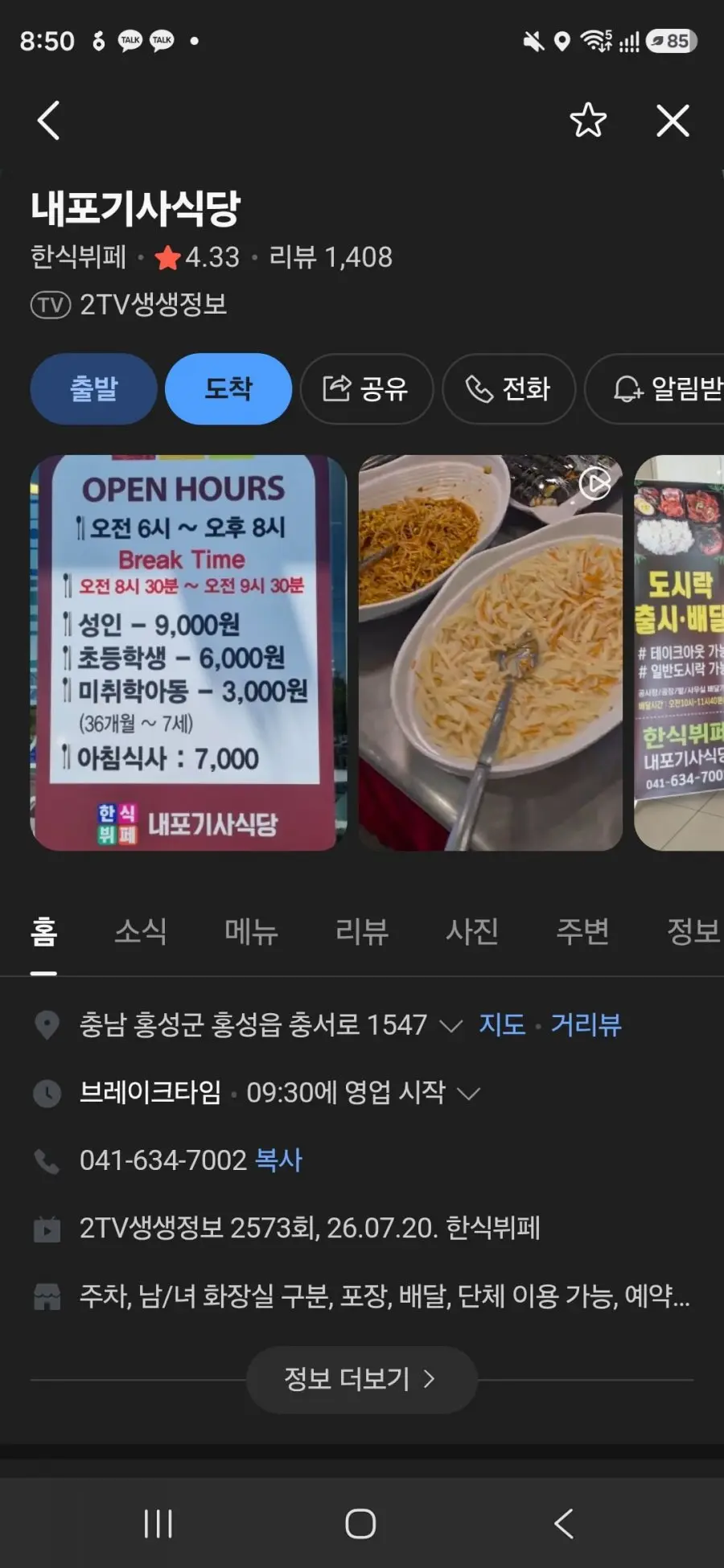Expand the address details chevron
The width and height of the screenshot is (724, 1568).
(450, 1026)
